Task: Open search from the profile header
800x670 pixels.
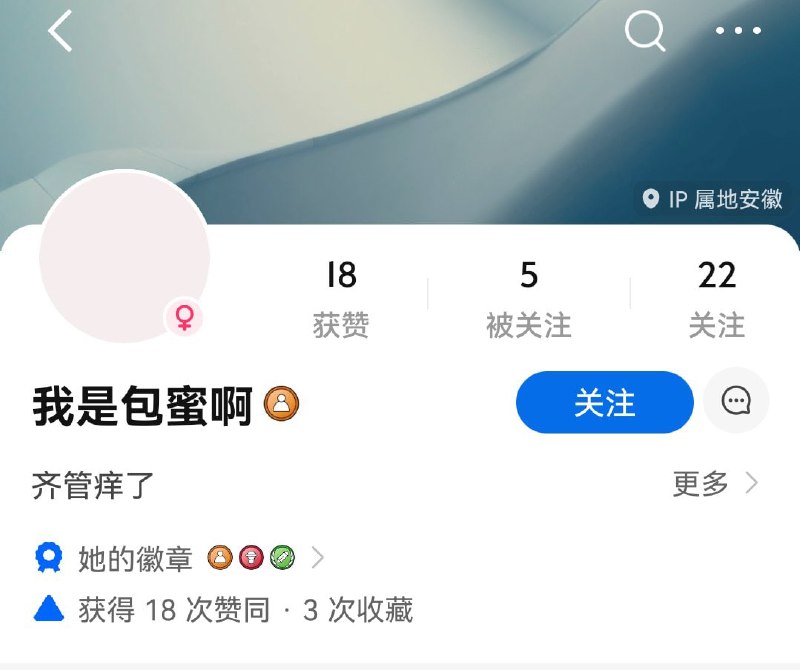Action: 645,32
